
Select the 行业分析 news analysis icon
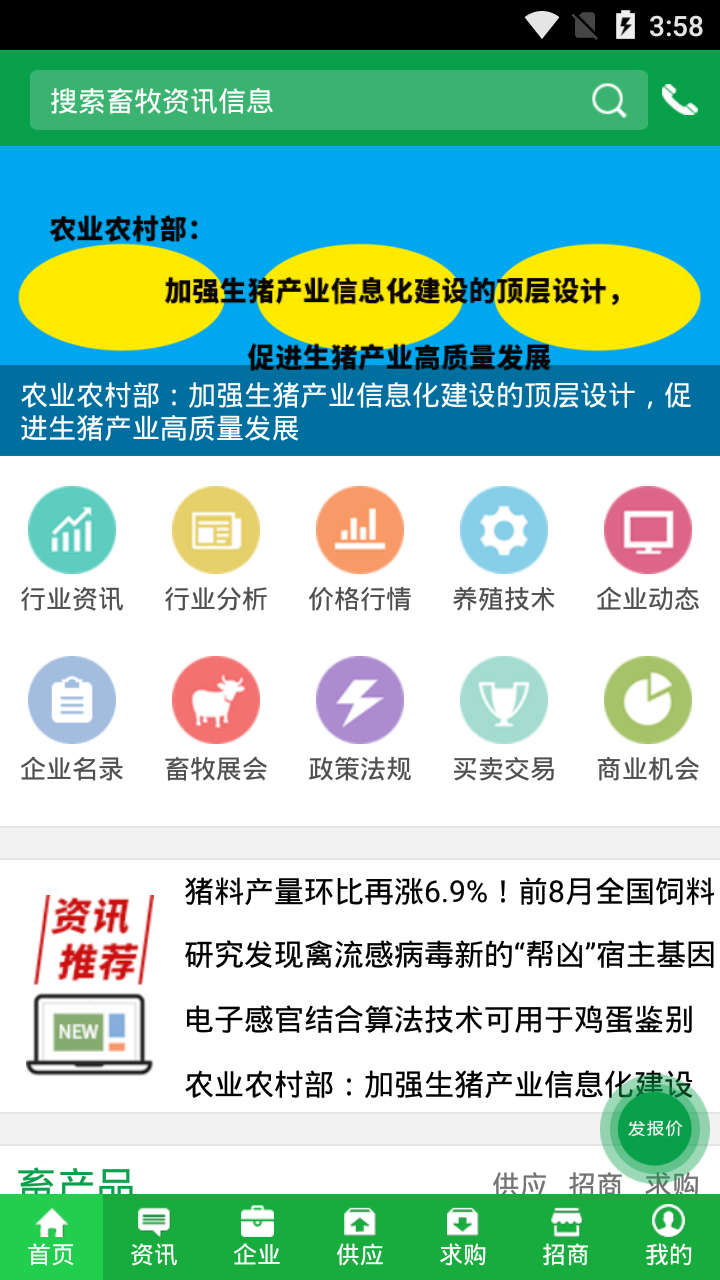[216, 530]
